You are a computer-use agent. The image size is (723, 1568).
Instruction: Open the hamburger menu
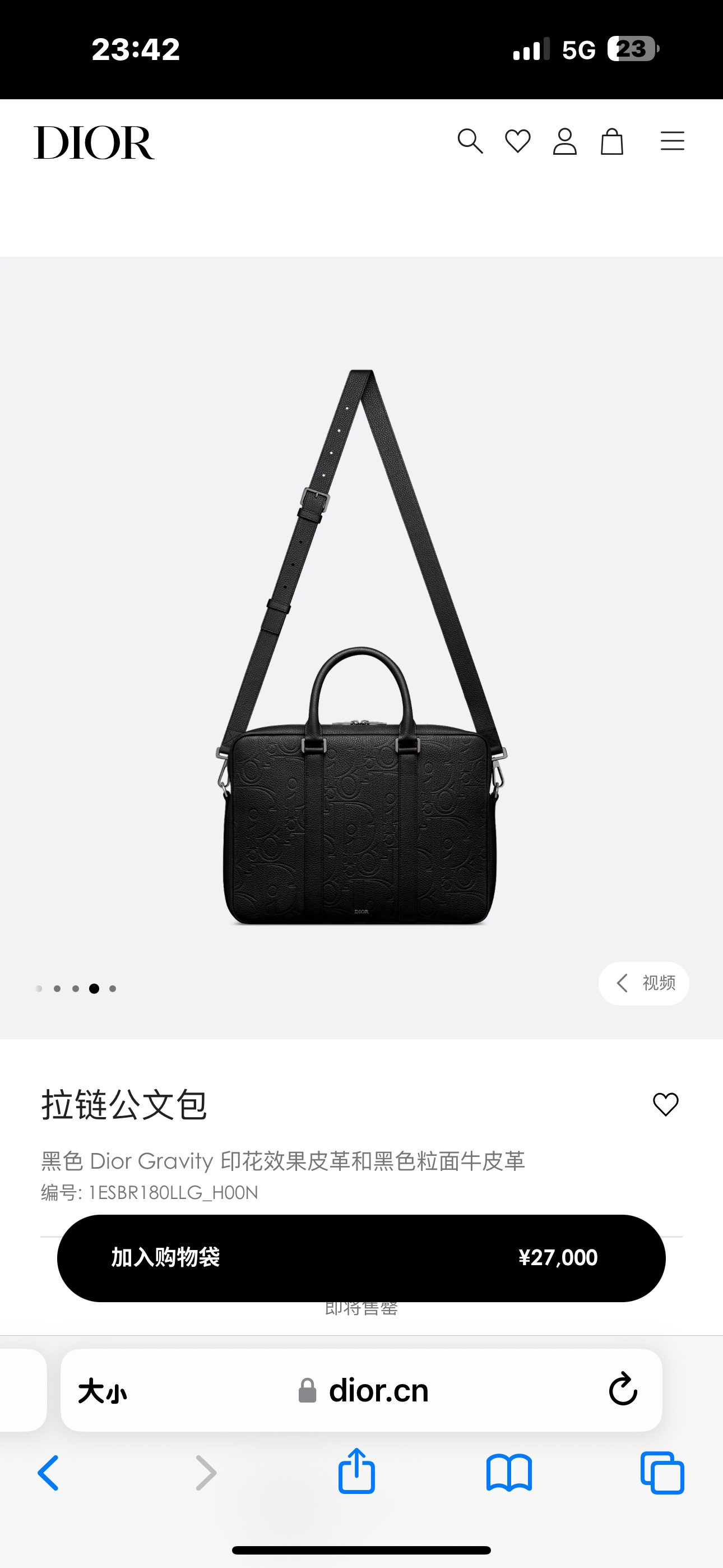tap(673, 141)
